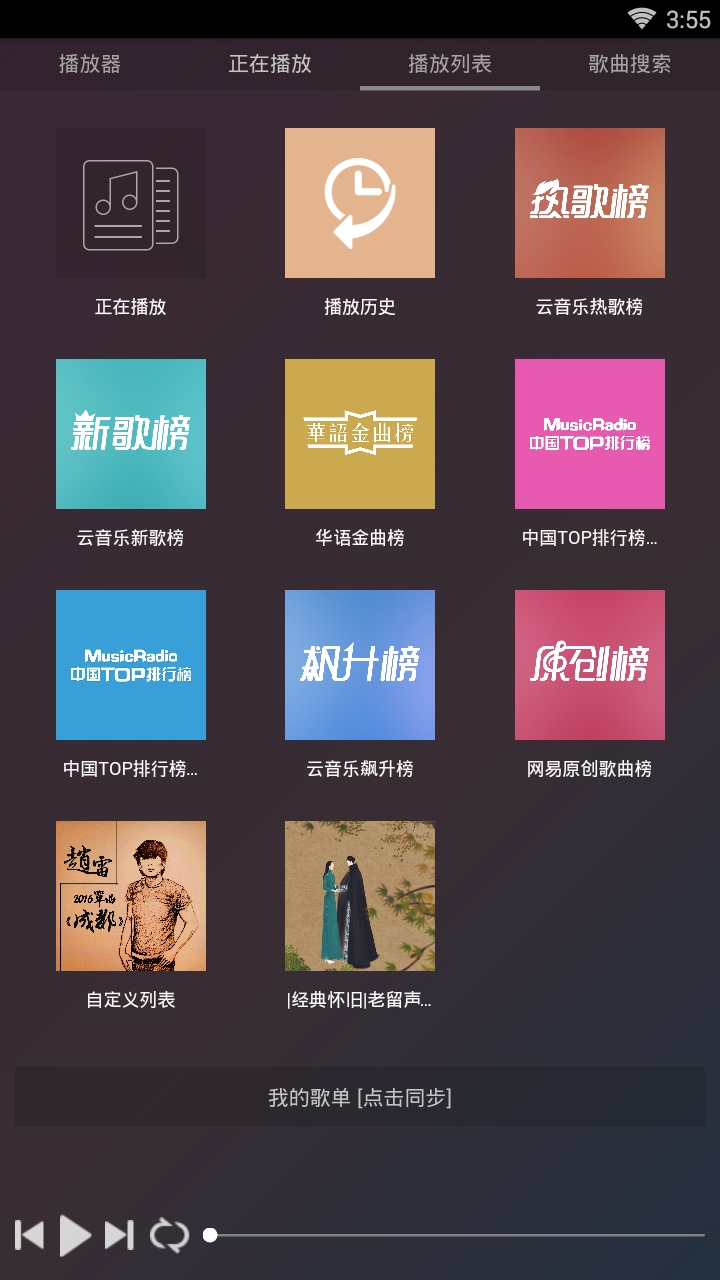Skip to the previous track
The width and height of the screenshot is (720, 1280).
(x=30, y=1235)
